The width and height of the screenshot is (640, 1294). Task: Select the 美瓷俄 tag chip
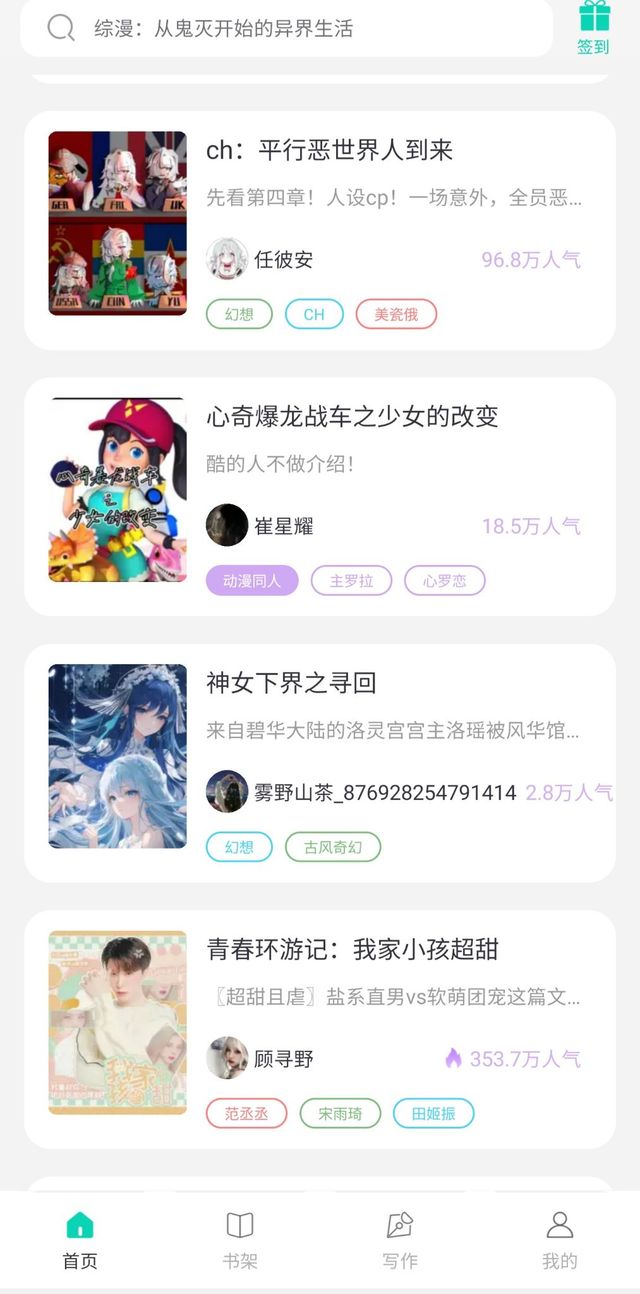coord(396,314)
